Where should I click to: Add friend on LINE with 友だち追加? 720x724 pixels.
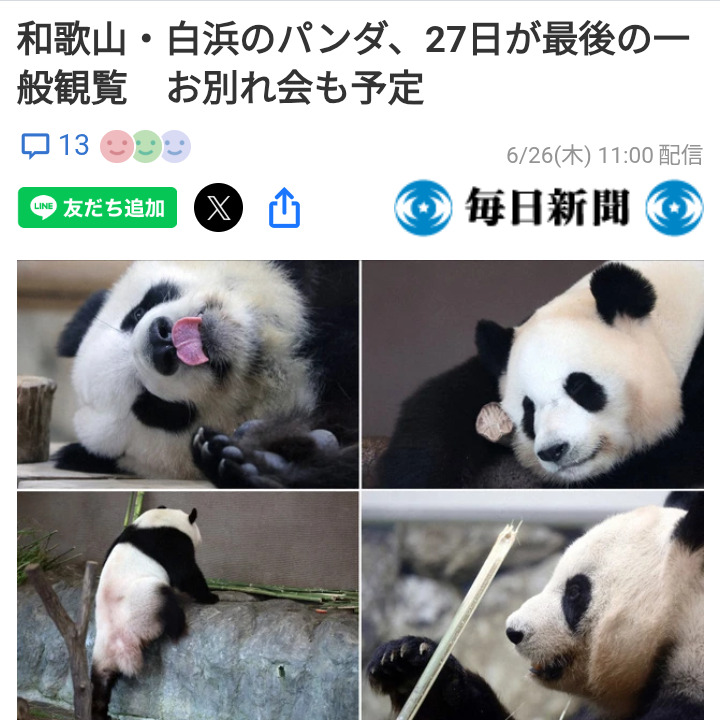point(98,208)
